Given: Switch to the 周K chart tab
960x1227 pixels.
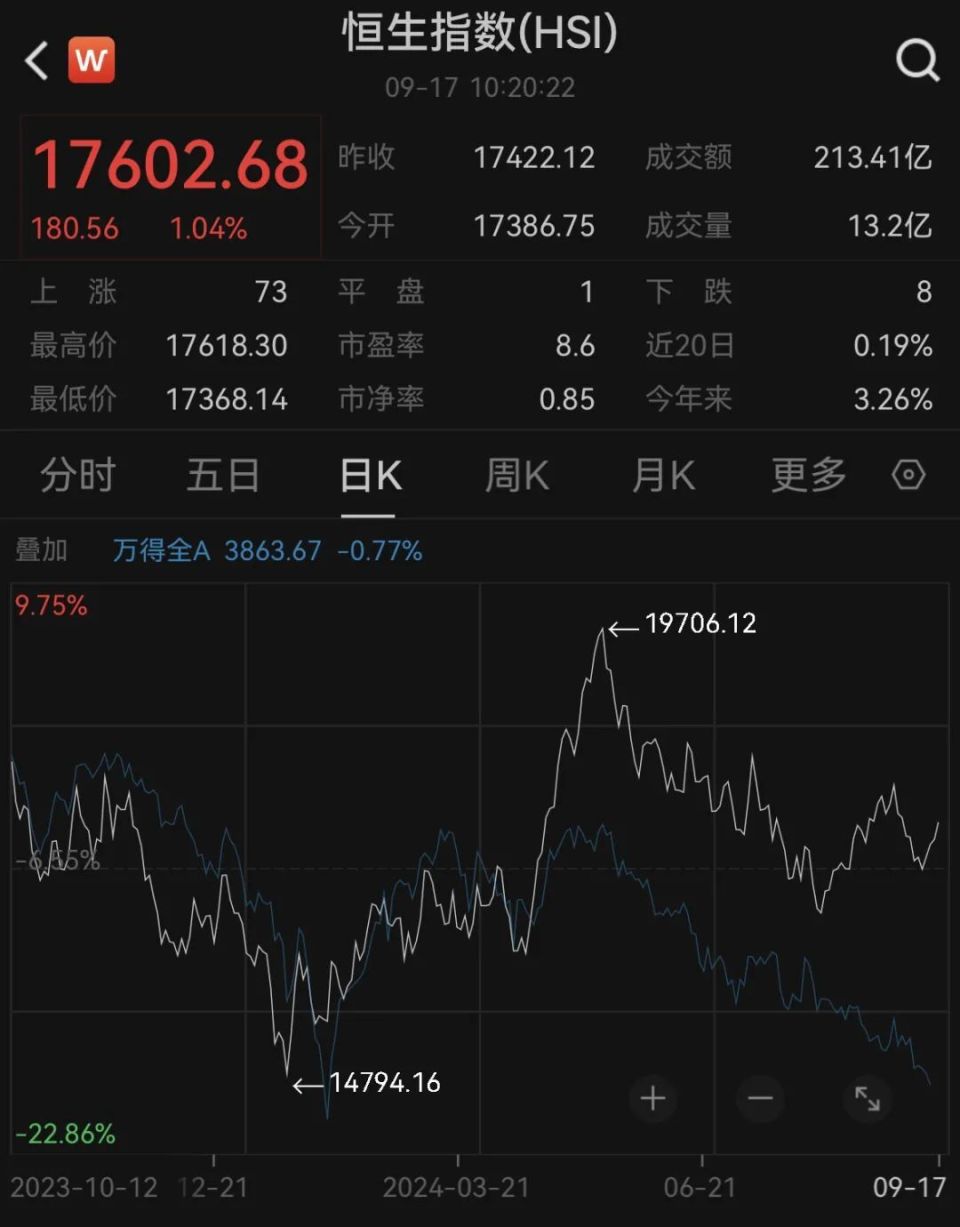Looking at the screenshot, I should coord(517,476).
